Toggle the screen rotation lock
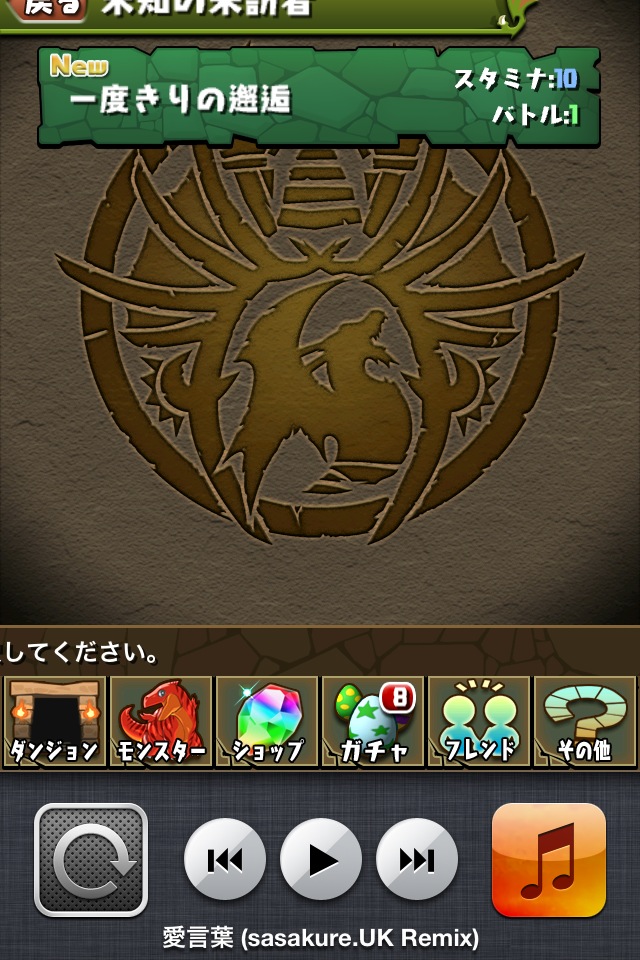640x960 pixels. (x=91, y=860)
